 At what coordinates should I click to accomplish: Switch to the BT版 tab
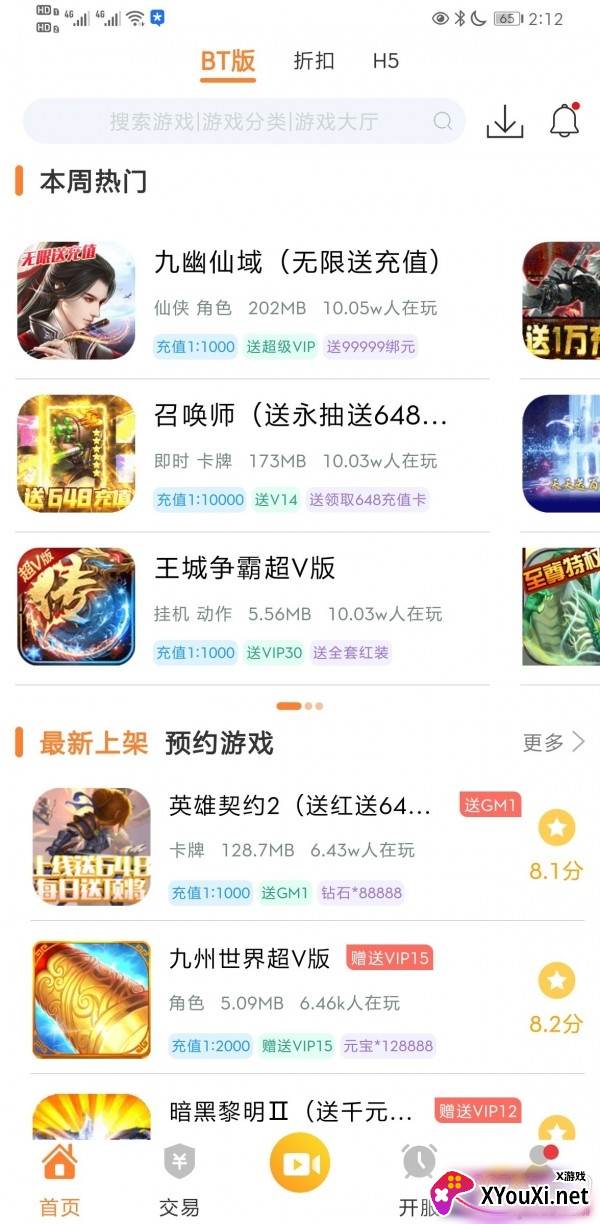point(228,61)
